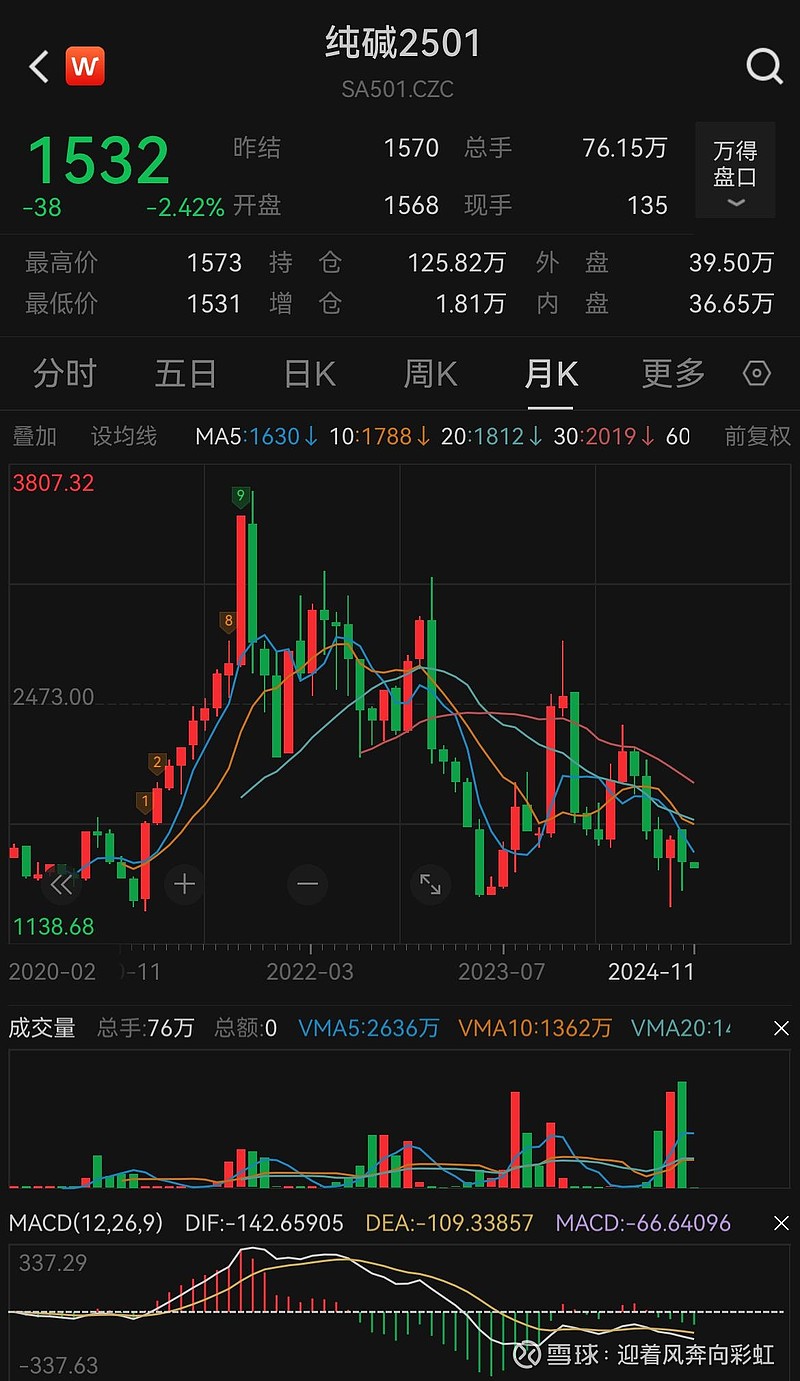
Task: Tap the search magnifier icon
Action: click(763, 66)
